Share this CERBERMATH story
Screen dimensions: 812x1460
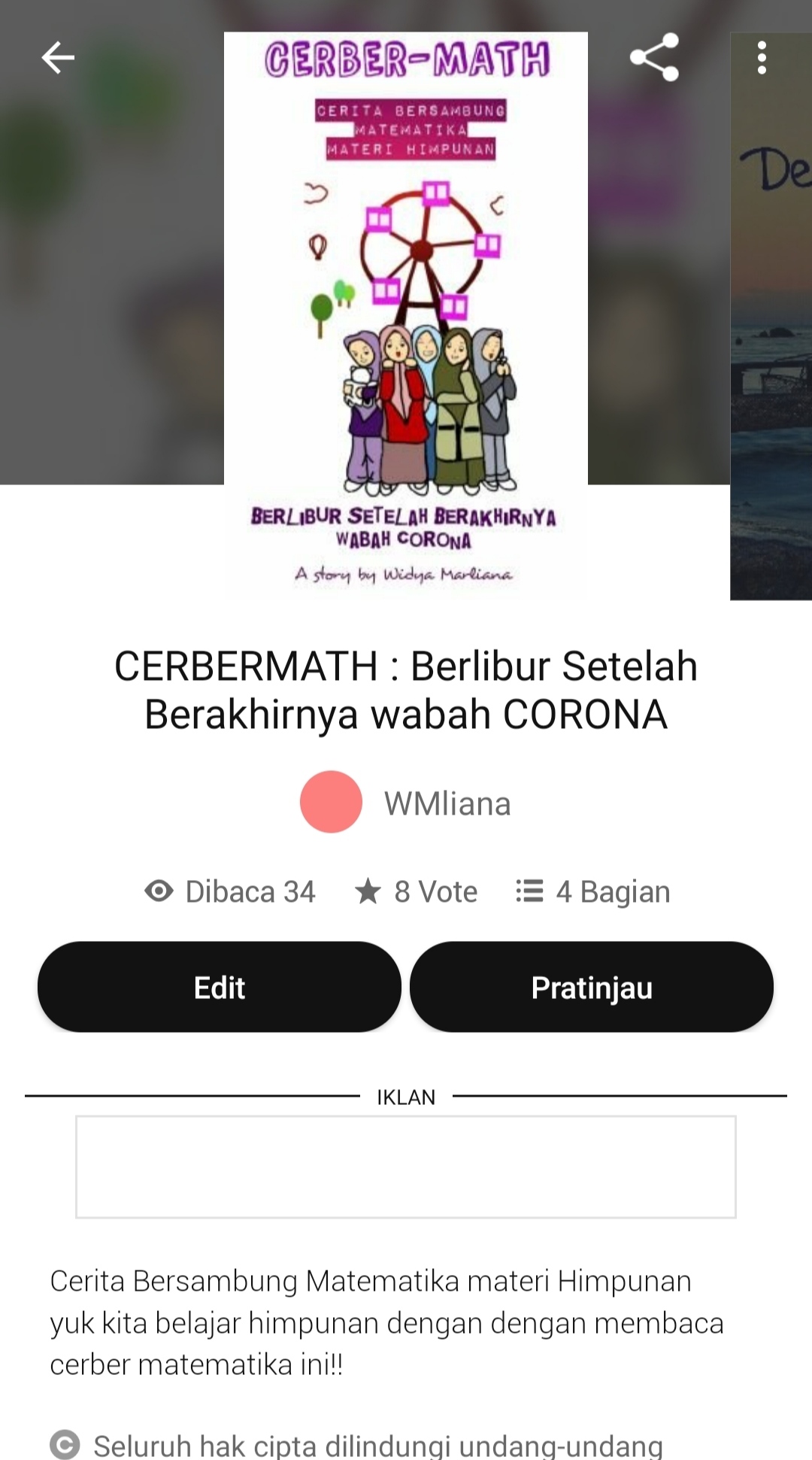click(x=654, y=57)
